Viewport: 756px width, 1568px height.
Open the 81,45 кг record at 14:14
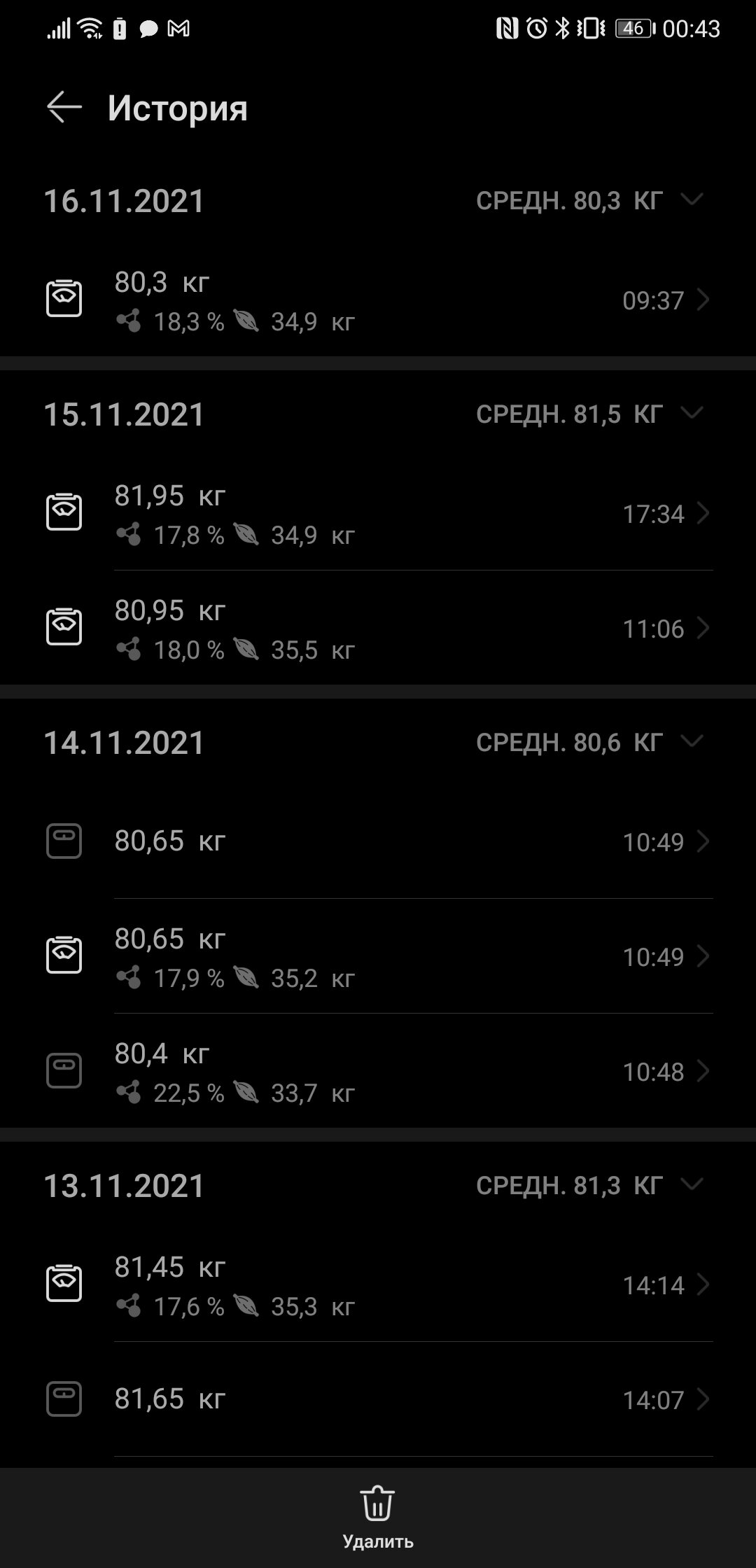[378, 1284]
